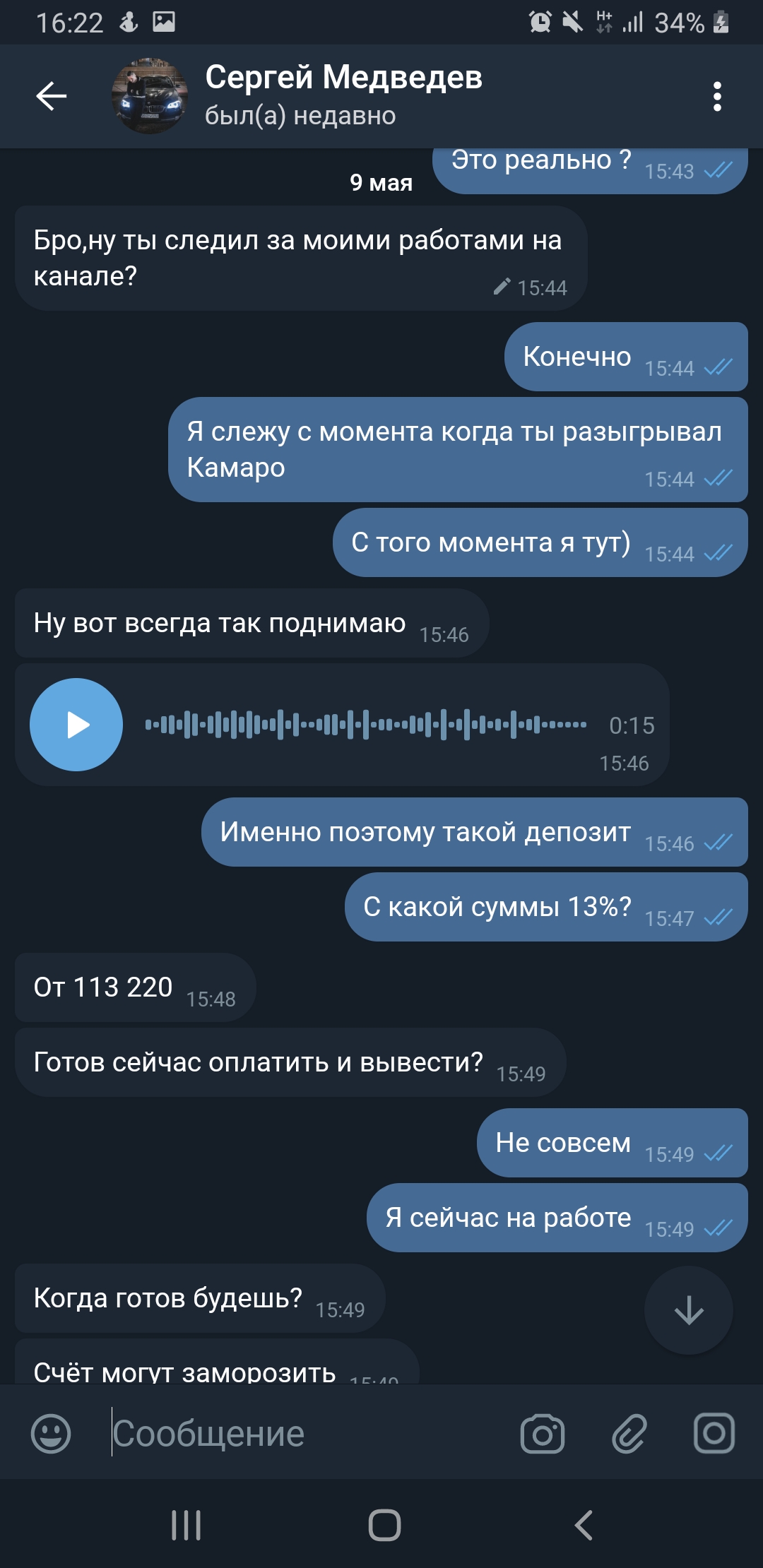This screenshot has width=763, height=1568.
Task: Open the emoji picker
Action: pyautogui.click(x=51, y=1434)
